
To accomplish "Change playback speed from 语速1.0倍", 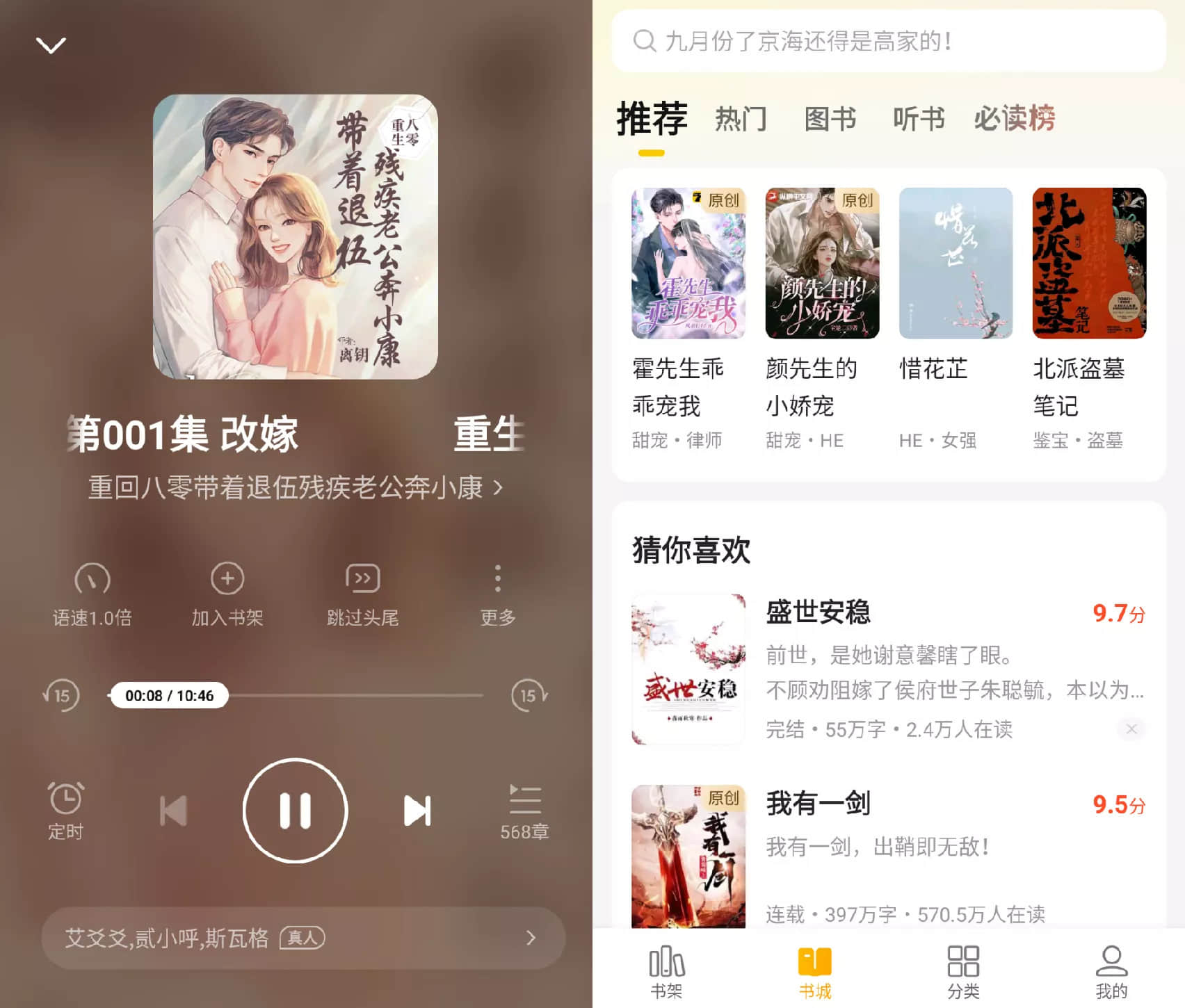I will click(92, 593).
